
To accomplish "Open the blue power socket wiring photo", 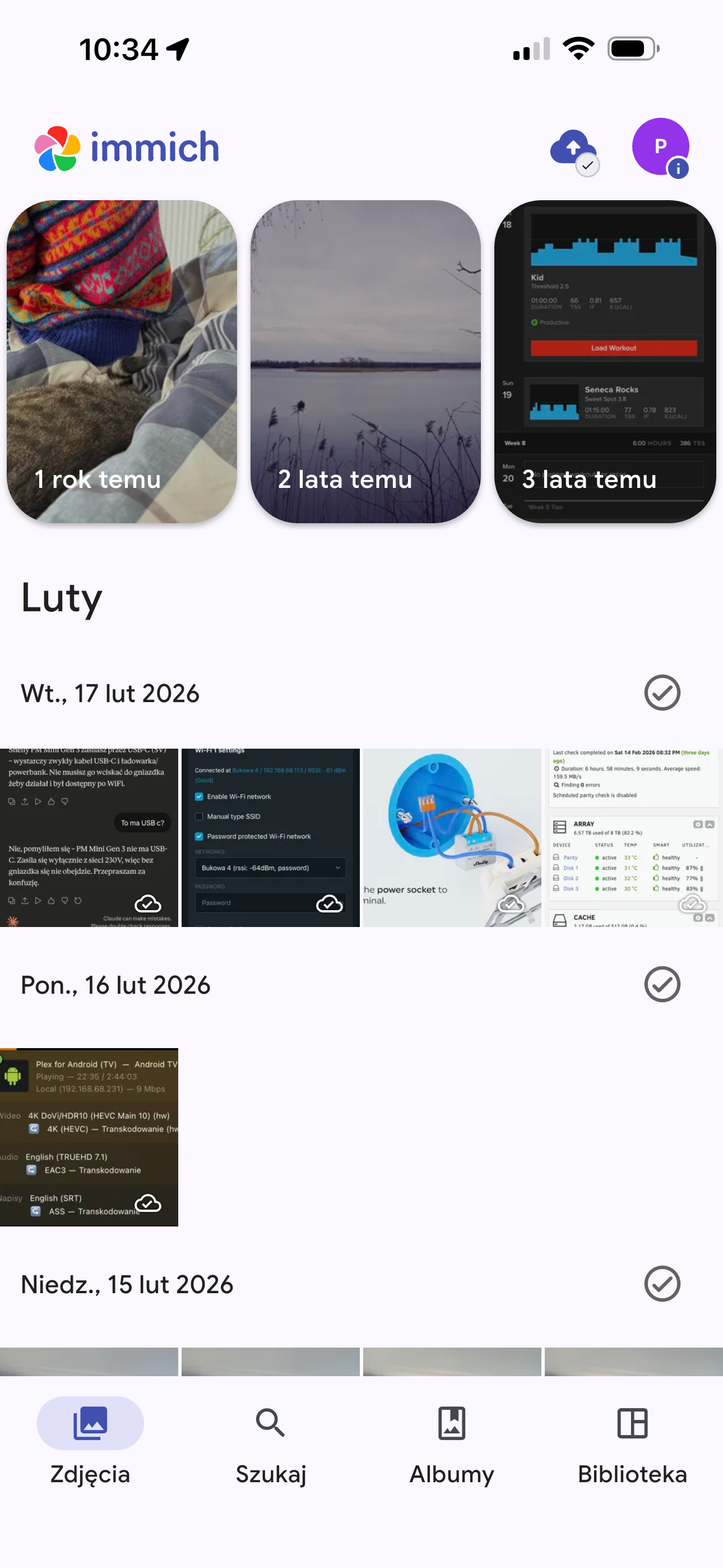I will tap(452, 838).
